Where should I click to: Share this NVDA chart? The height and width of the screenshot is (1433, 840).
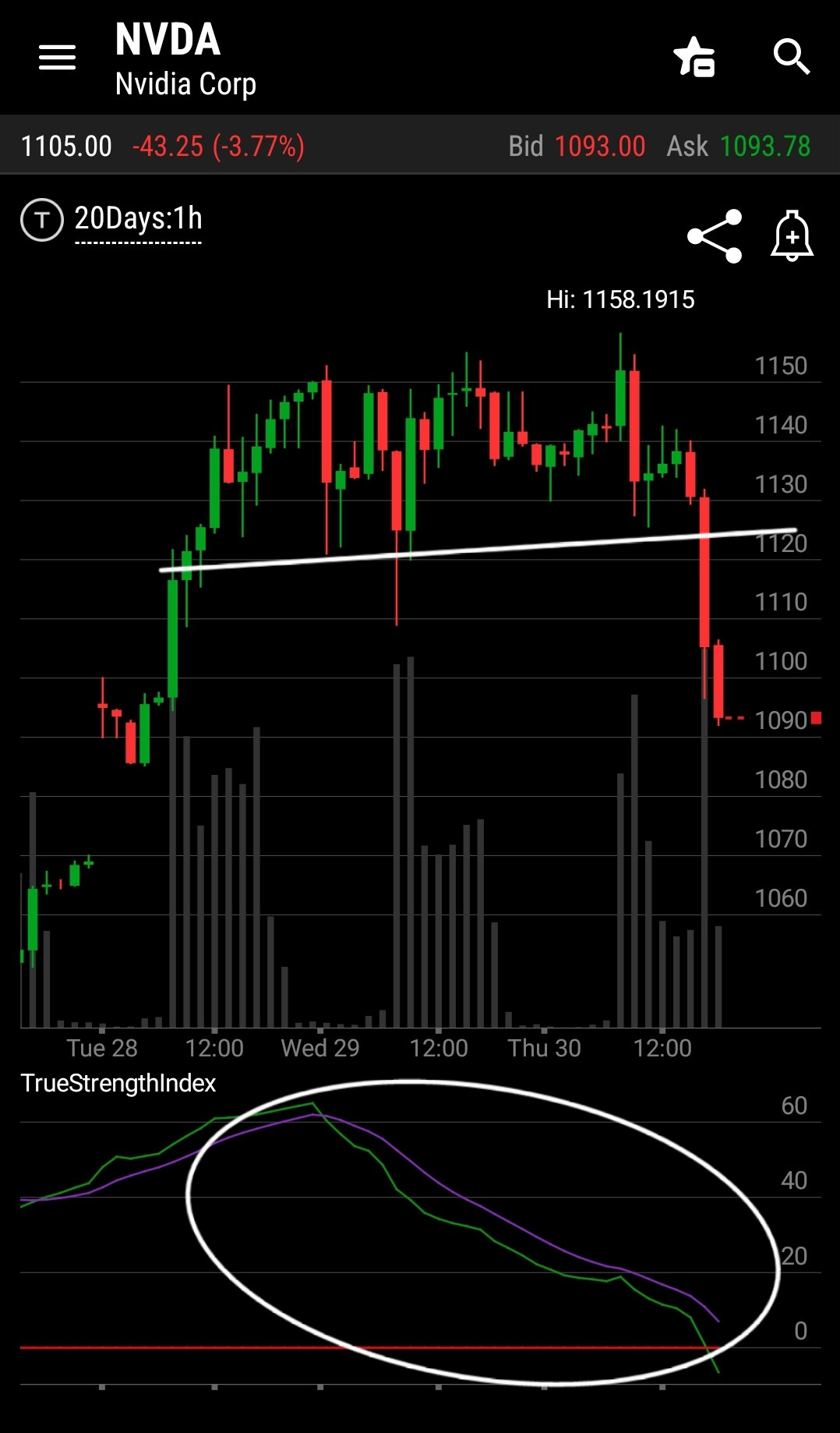tap(715, 236)
